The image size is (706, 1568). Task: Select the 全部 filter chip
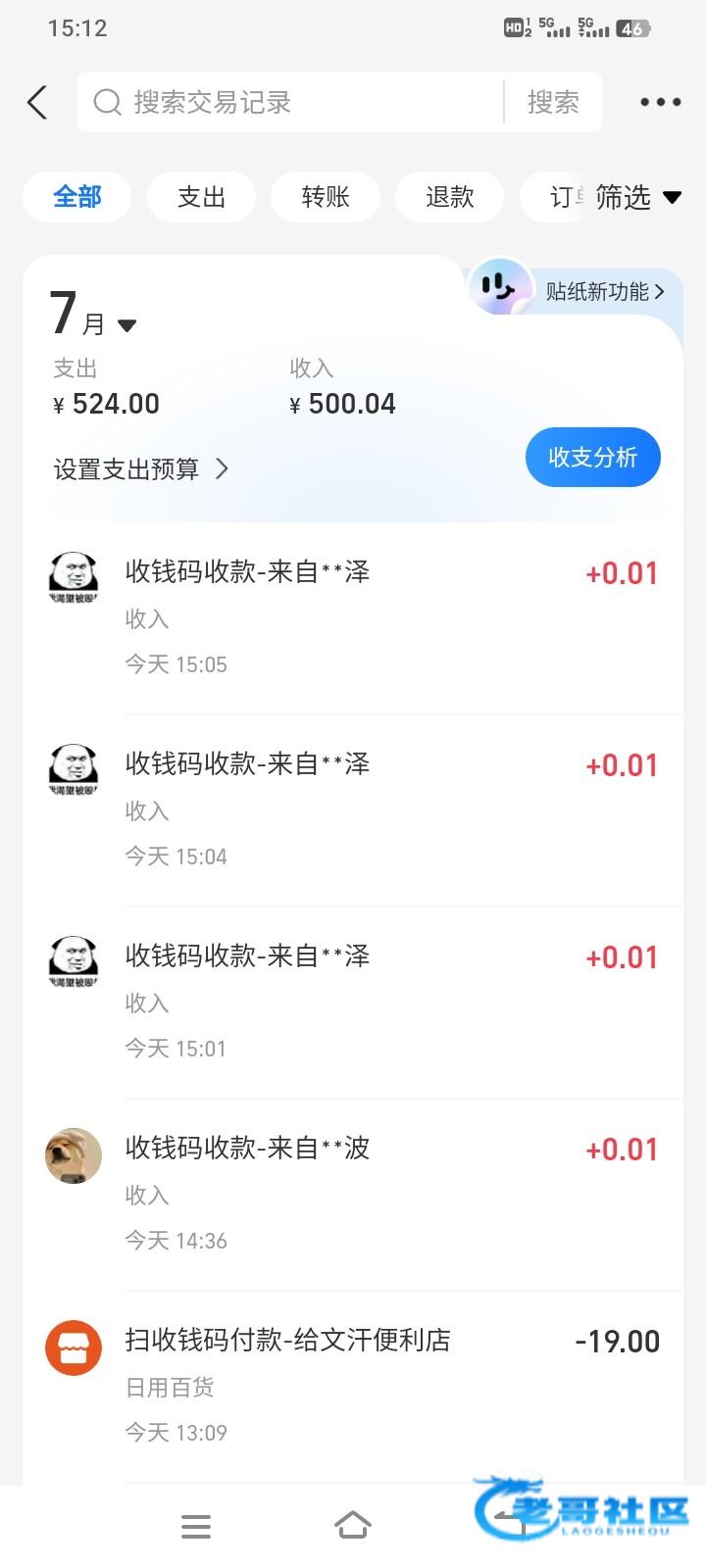77,197
